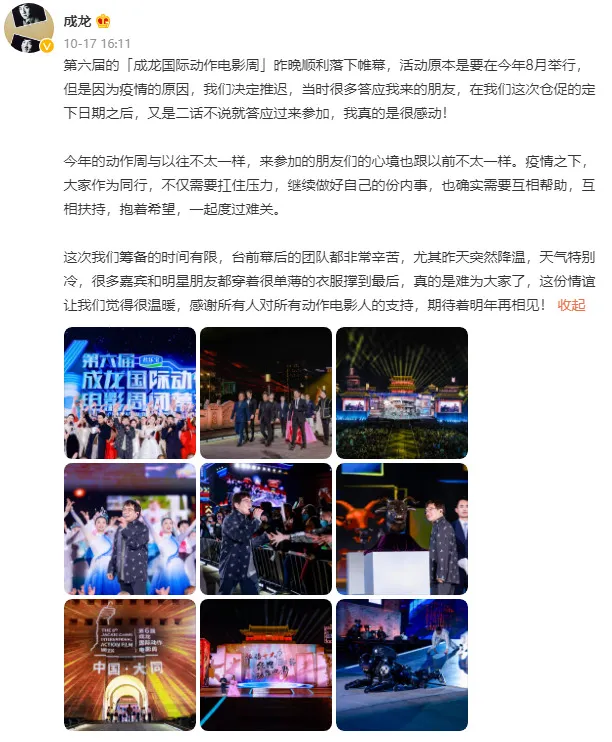Open the 成龙 username link
This screenshot has height=742, width=612.
pos(77,22)
